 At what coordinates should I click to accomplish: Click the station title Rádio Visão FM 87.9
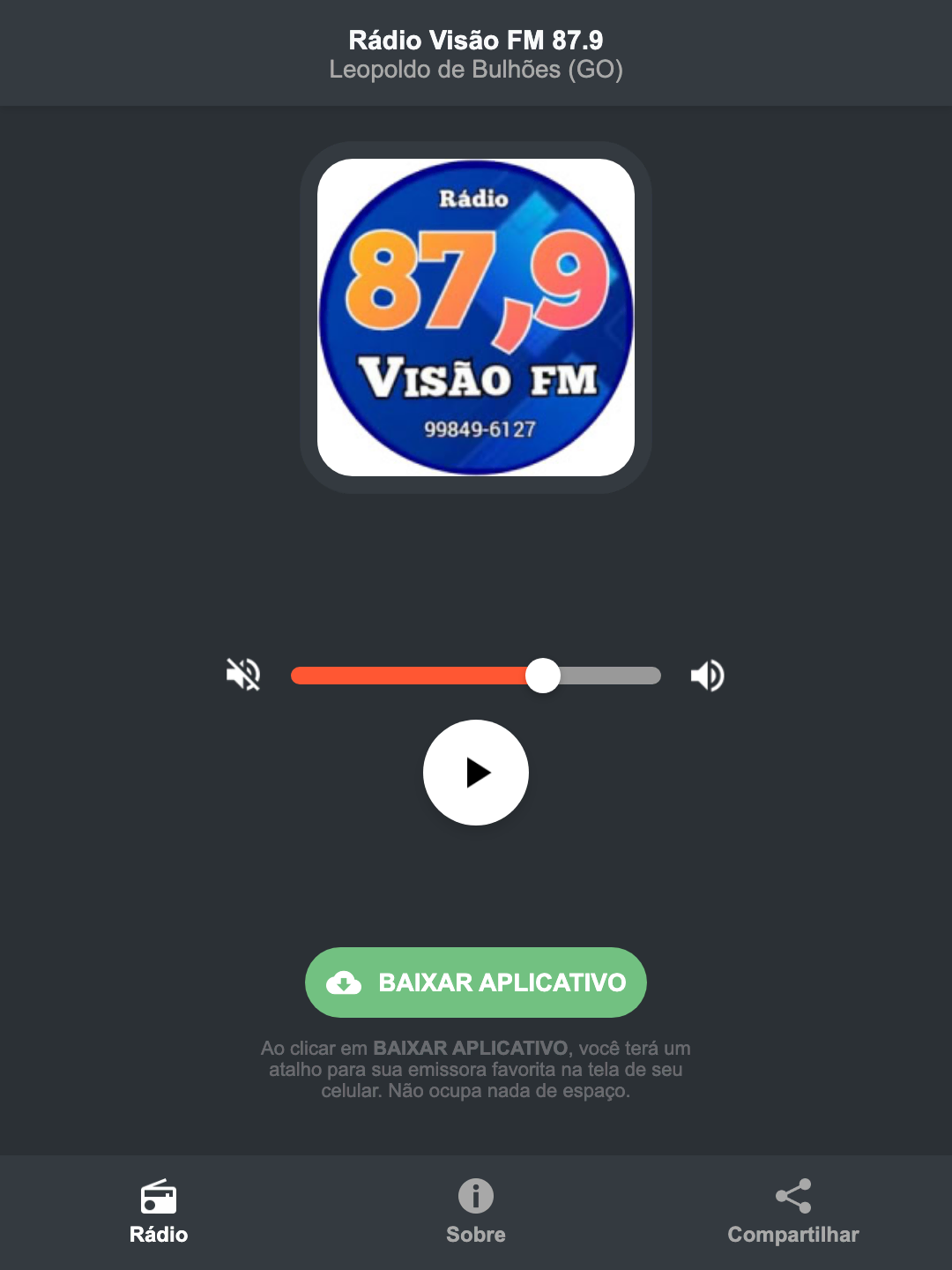pyautogui.click(x=476, y=38)
